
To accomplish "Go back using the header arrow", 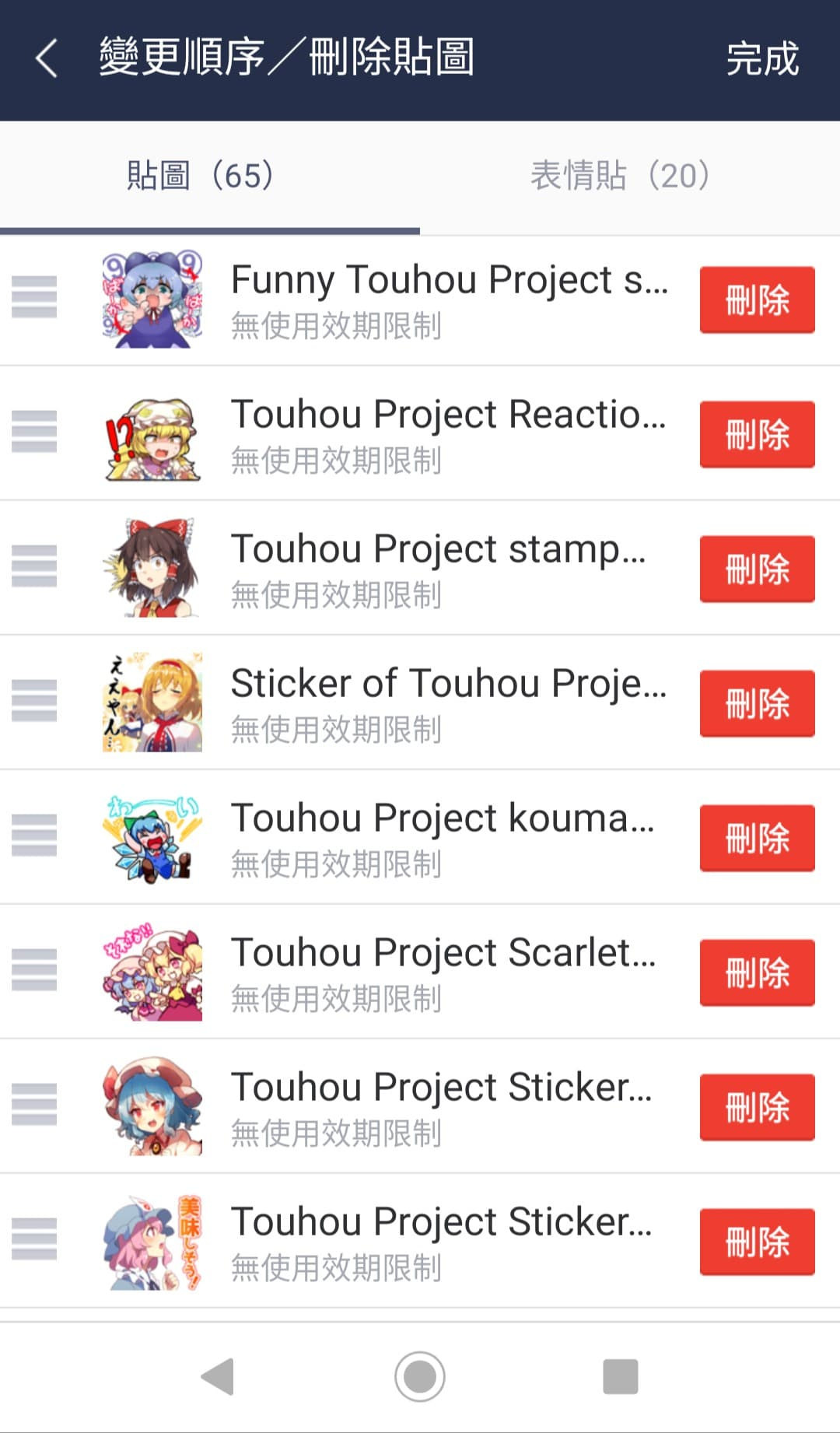I will point(47,58).
